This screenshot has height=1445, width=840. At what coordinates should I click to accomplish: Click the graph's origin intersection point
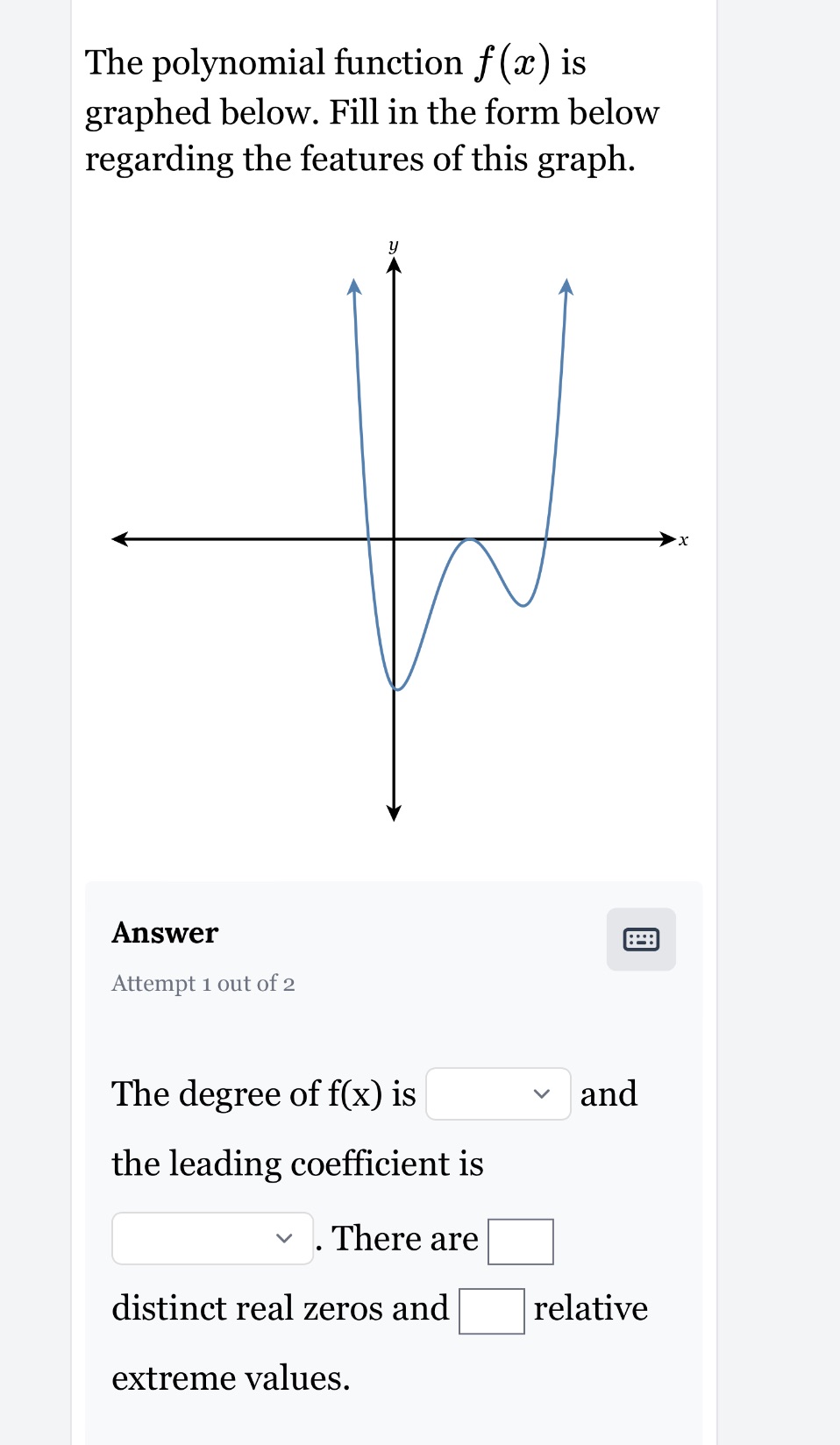coord(393,538)
